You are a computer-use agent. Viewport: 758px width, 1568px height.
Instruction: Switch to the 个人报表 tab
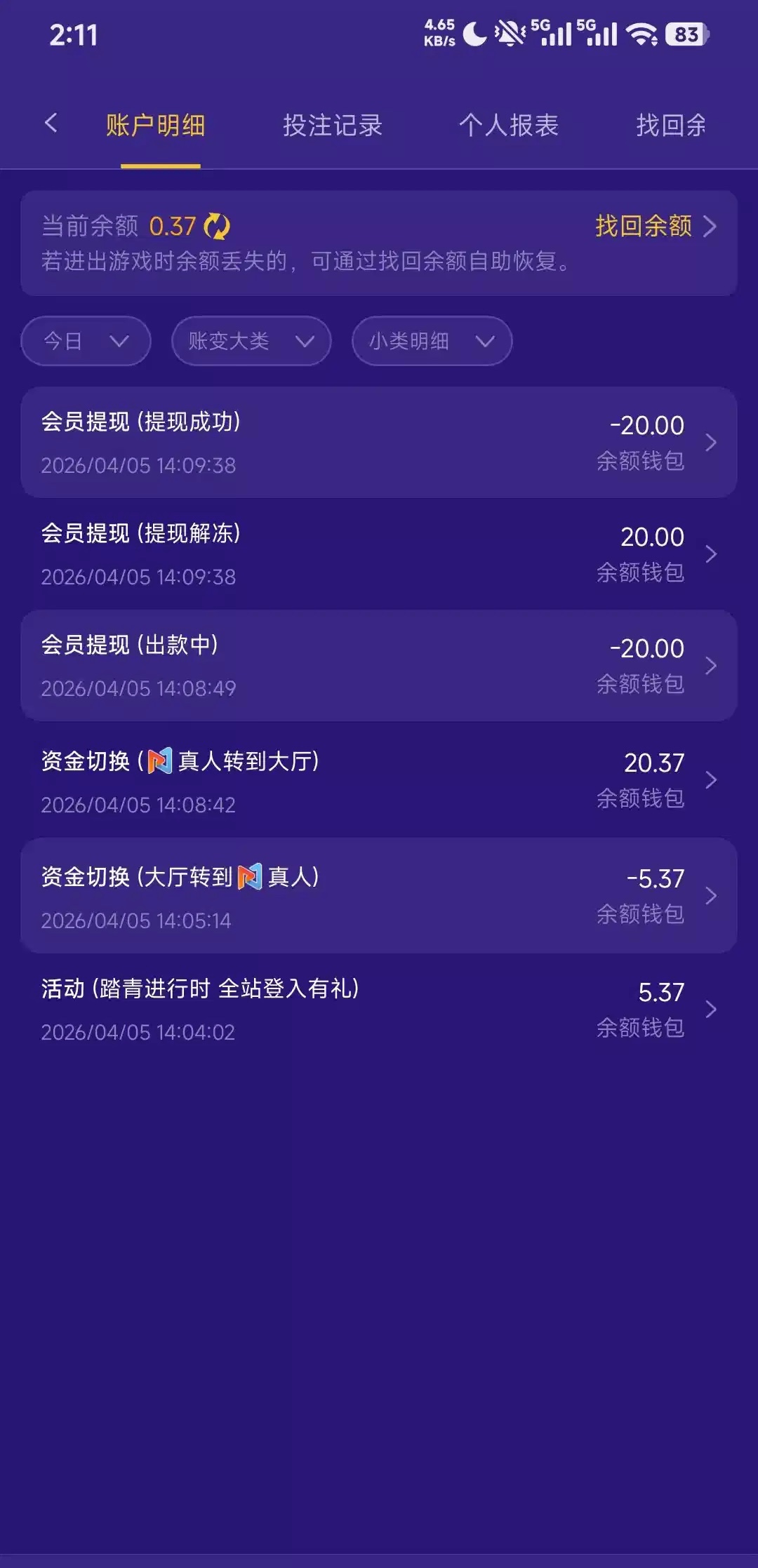coord(509,126)
